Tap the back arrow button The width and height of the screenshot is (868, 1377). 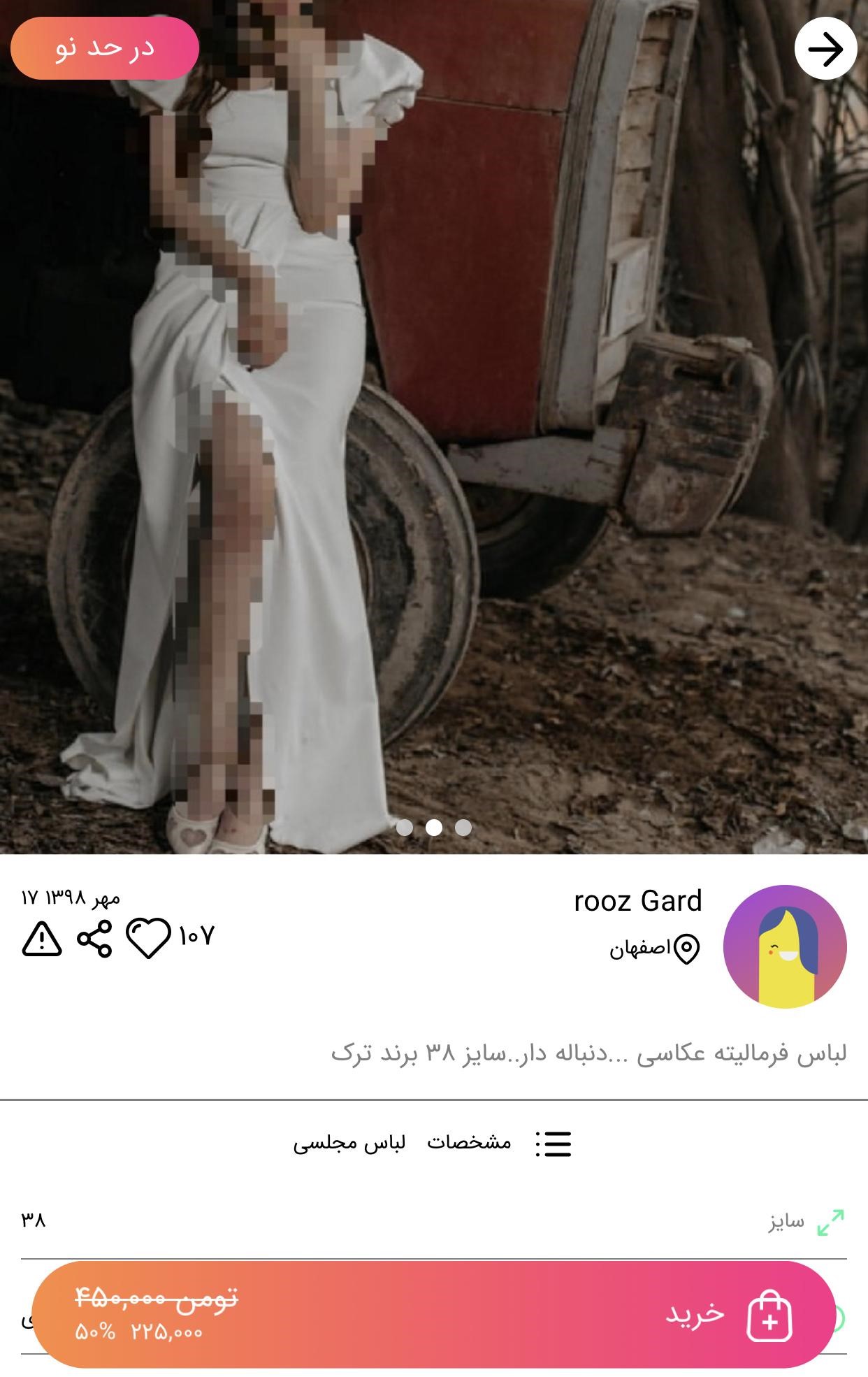pos(825,49)
